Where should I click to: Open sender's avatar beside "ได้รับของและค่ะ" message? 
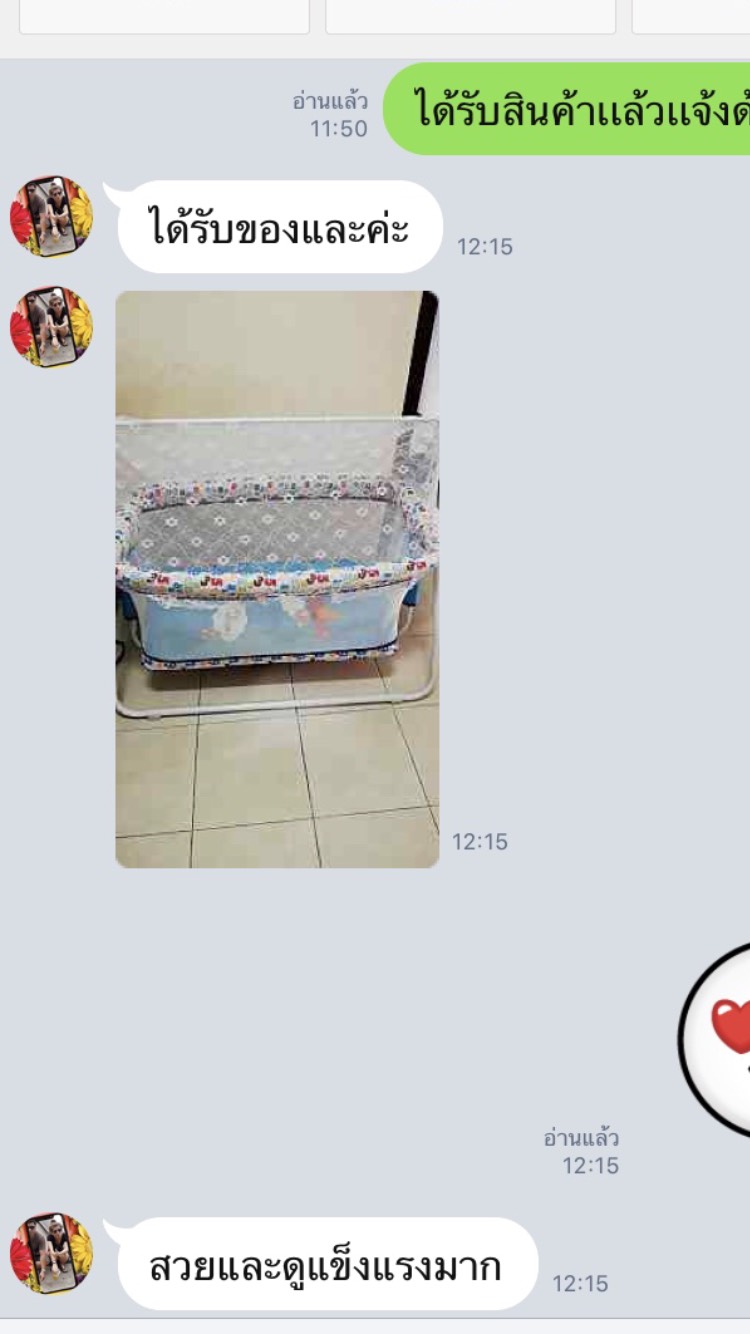pos(51,217)
